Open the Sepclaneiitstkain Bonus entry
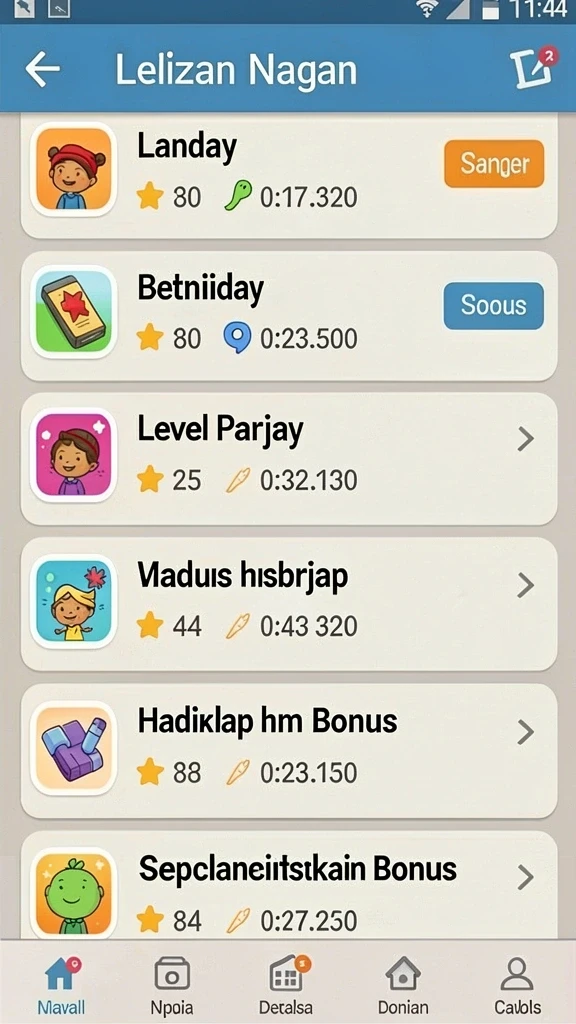The image size is (576, 1024). [289, 886]
